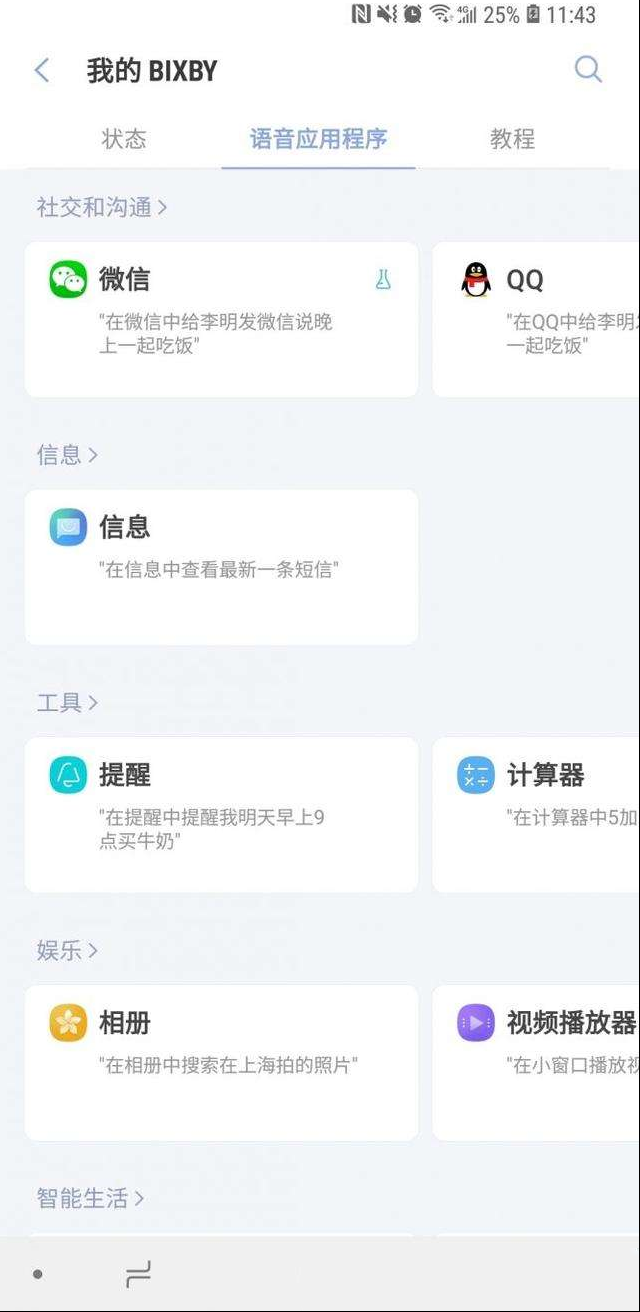Expand the 信息 category header
640x1312 pixels.
coord(67,455)
